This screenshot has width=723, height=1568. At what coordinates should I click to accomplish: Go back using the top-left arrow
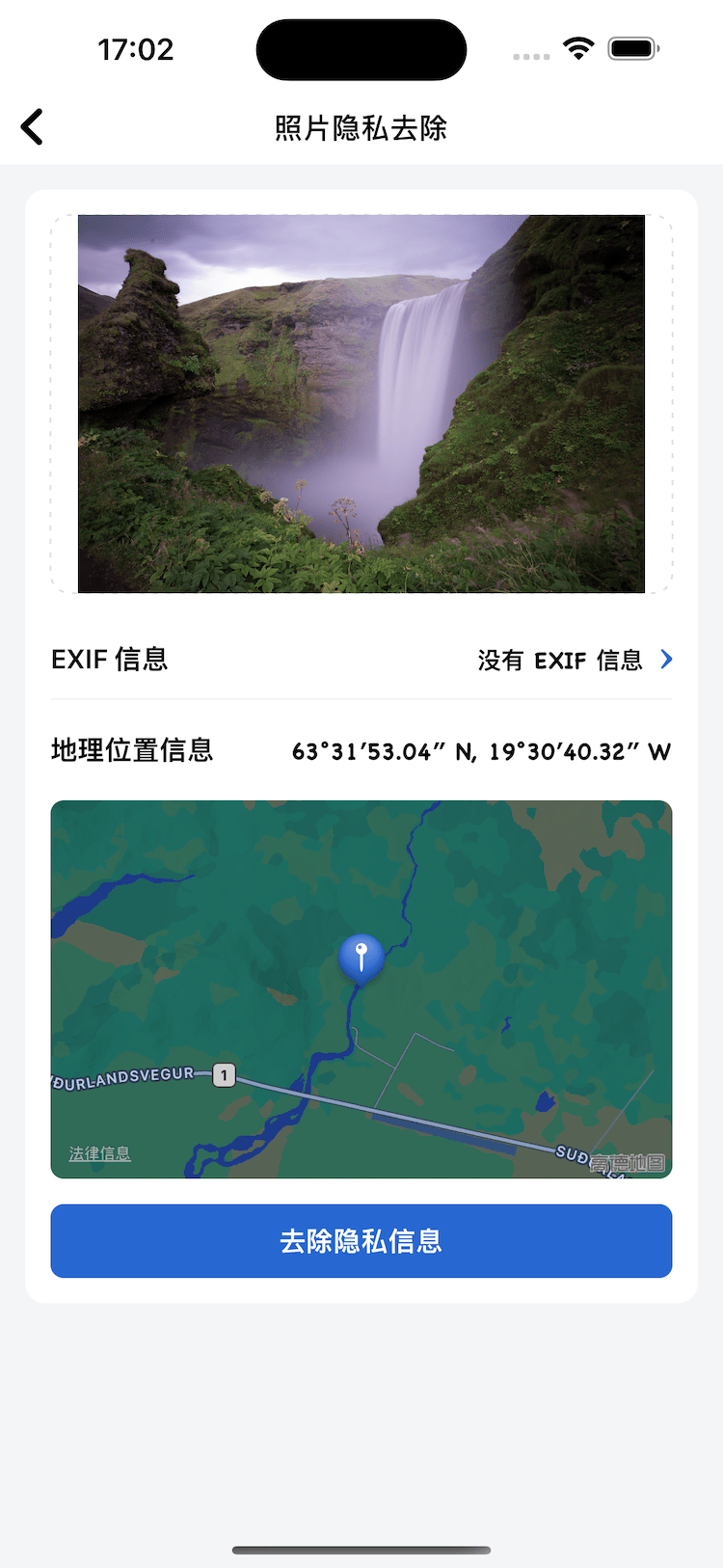pos(33,127)
